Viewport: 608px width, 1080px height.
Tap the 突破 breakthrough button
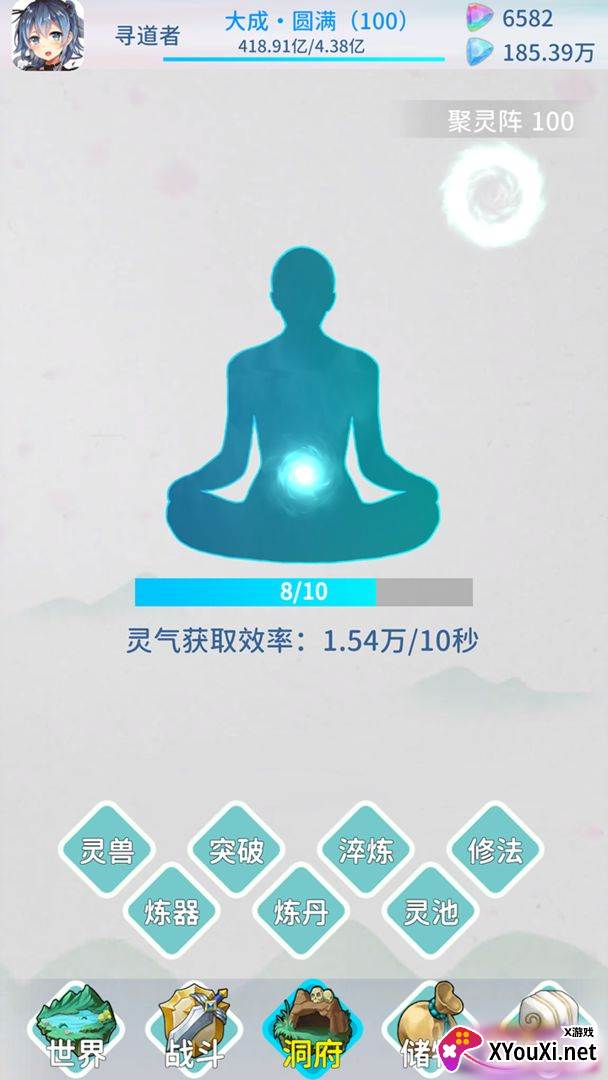pyautogui.click(x=236, y=850)
